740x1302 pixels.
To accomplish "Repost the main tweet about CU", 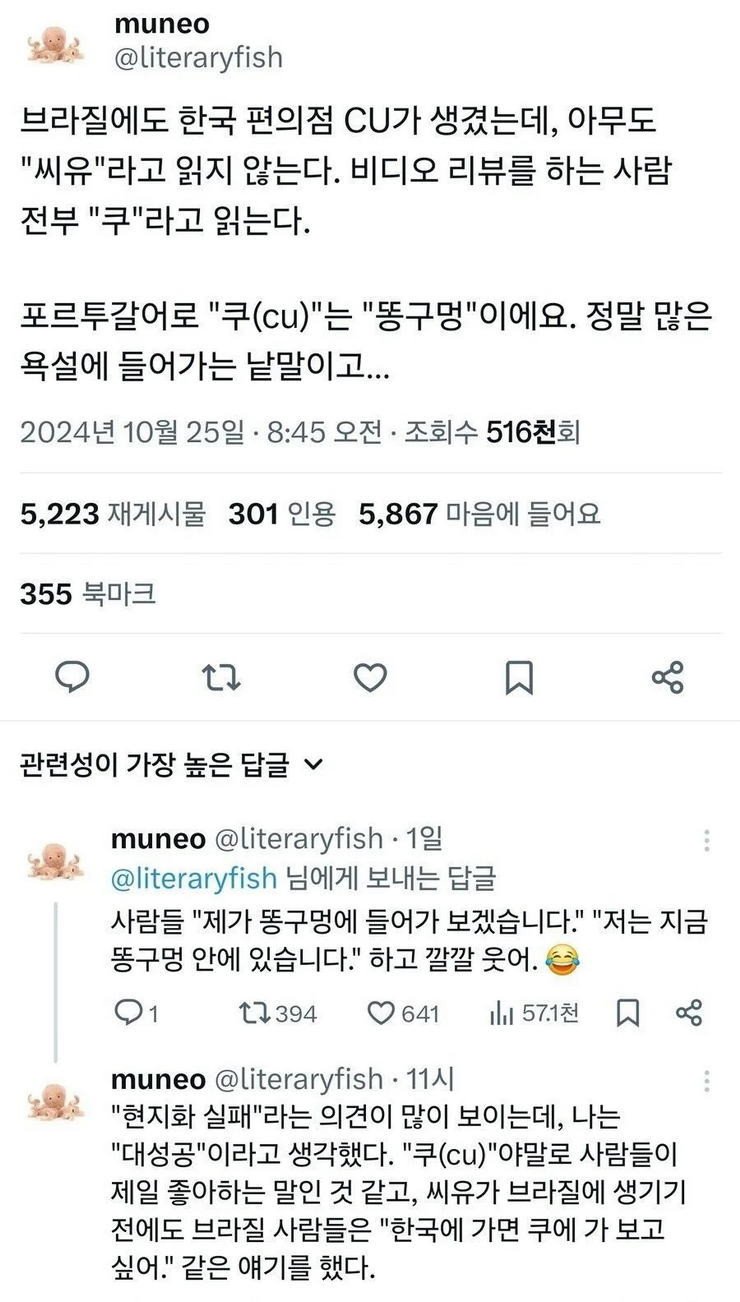I will (221, 678).
